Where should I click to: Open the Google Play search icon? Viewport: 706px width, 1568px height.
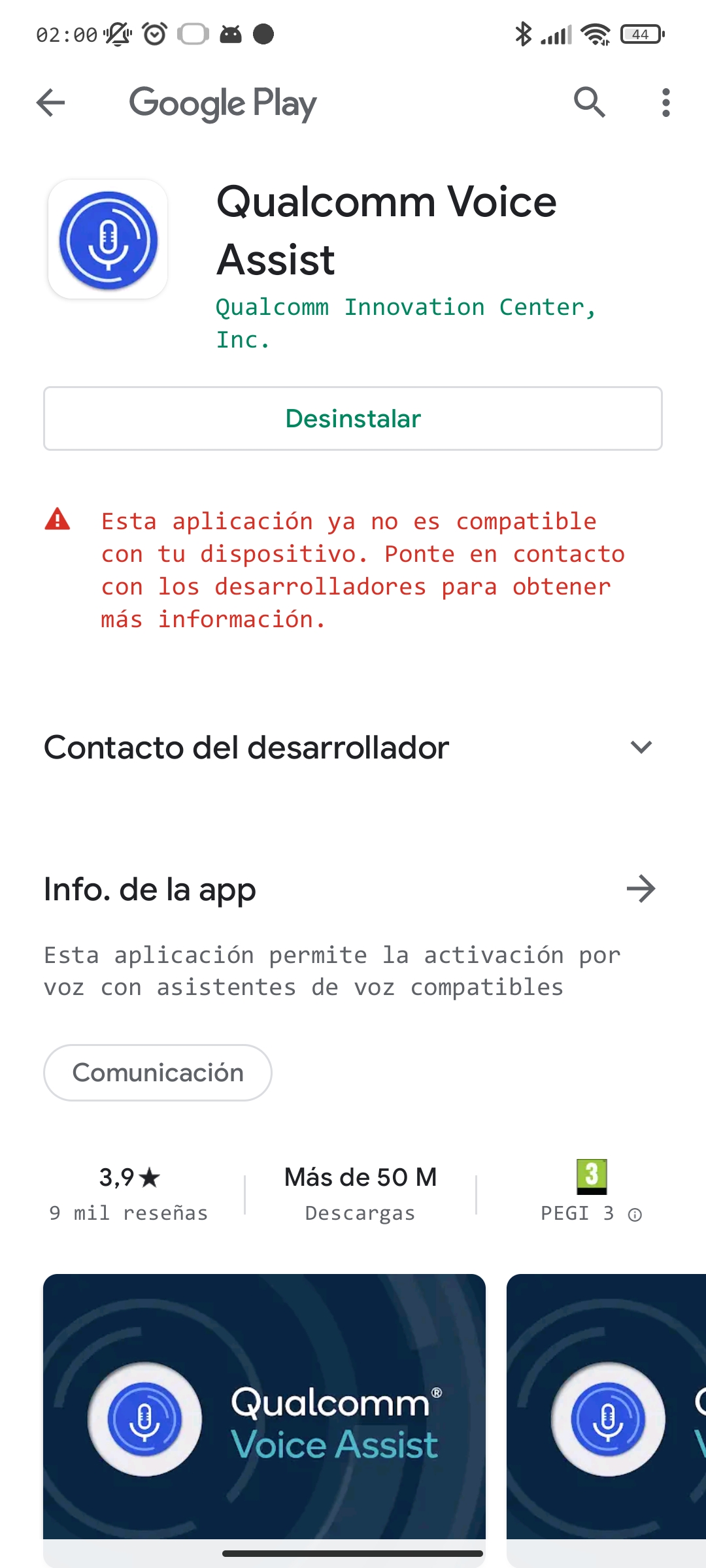pos(590,103)
